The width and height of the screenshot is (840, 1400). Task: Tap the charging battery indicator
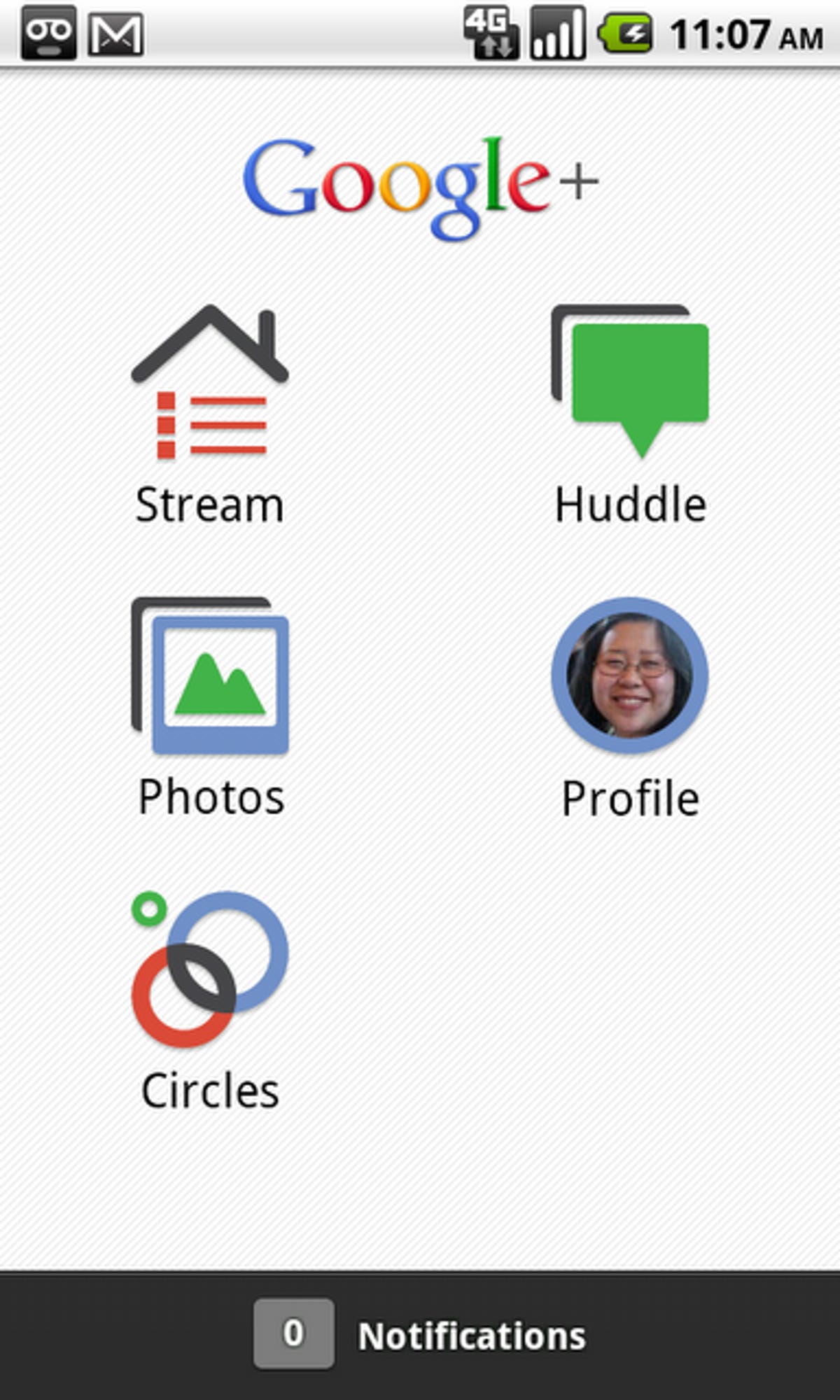(x=626, y=34)
